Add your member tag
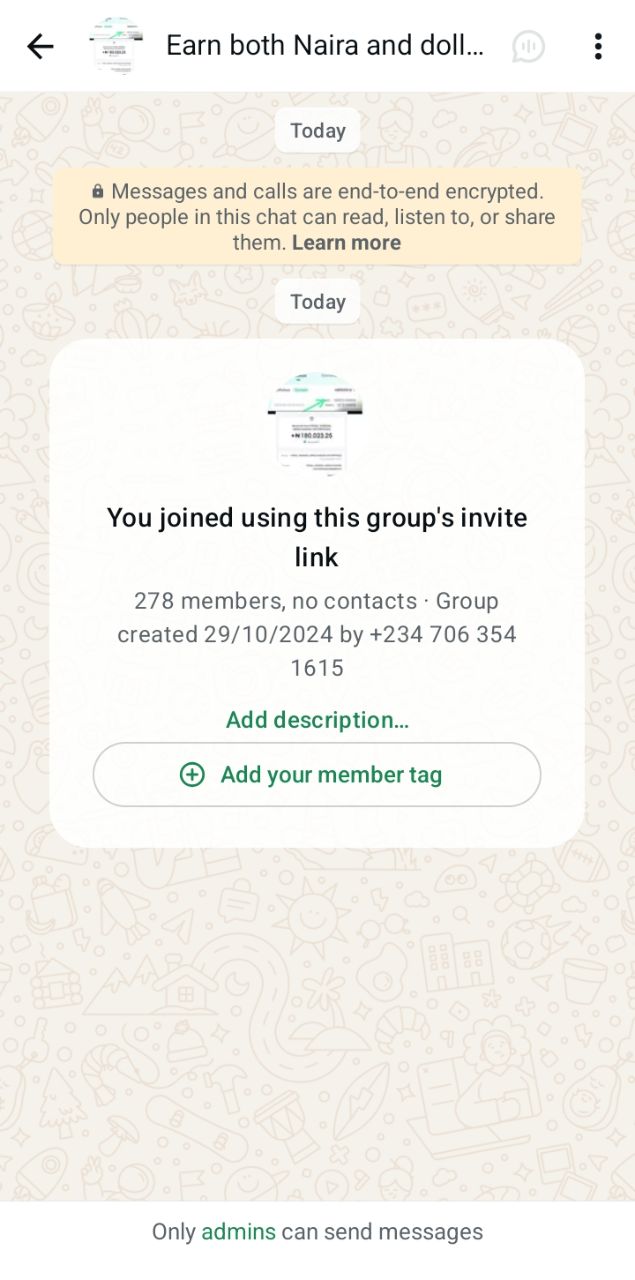This screenshot has width=635, height=1280. [x=317, y=774]
